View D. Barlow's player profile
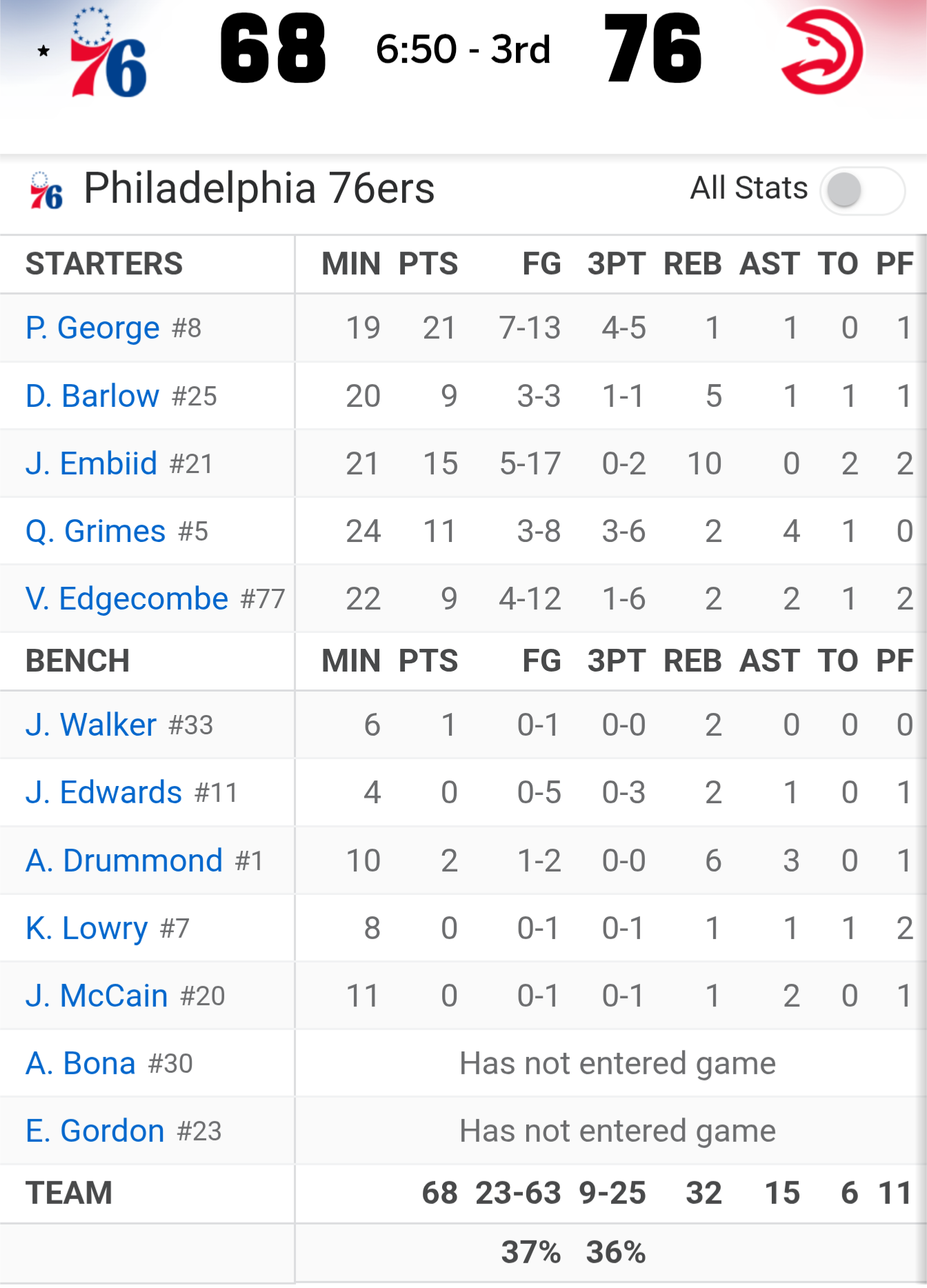 (x=92, y=396)
